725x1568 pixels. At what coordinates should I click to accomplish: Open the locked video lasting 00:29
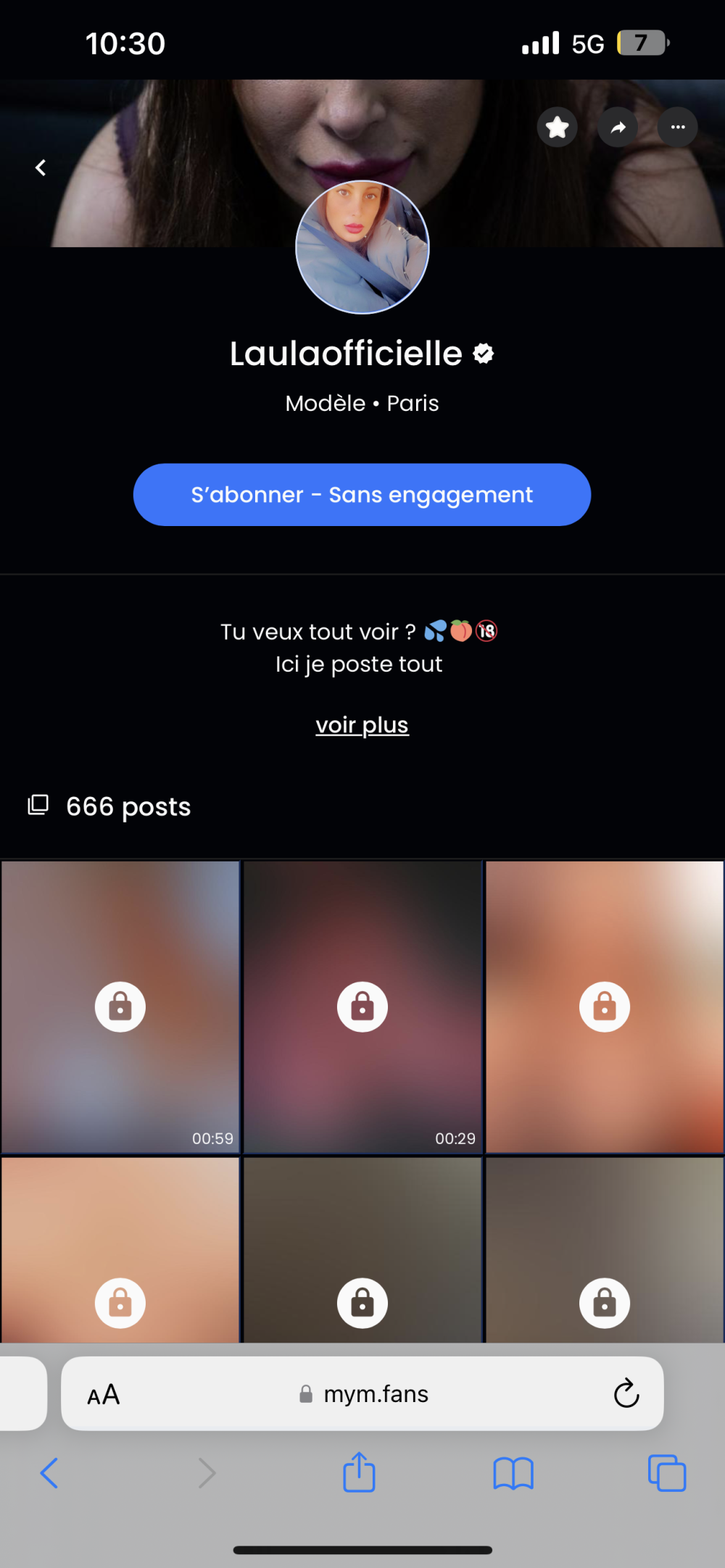(362, 1006)
